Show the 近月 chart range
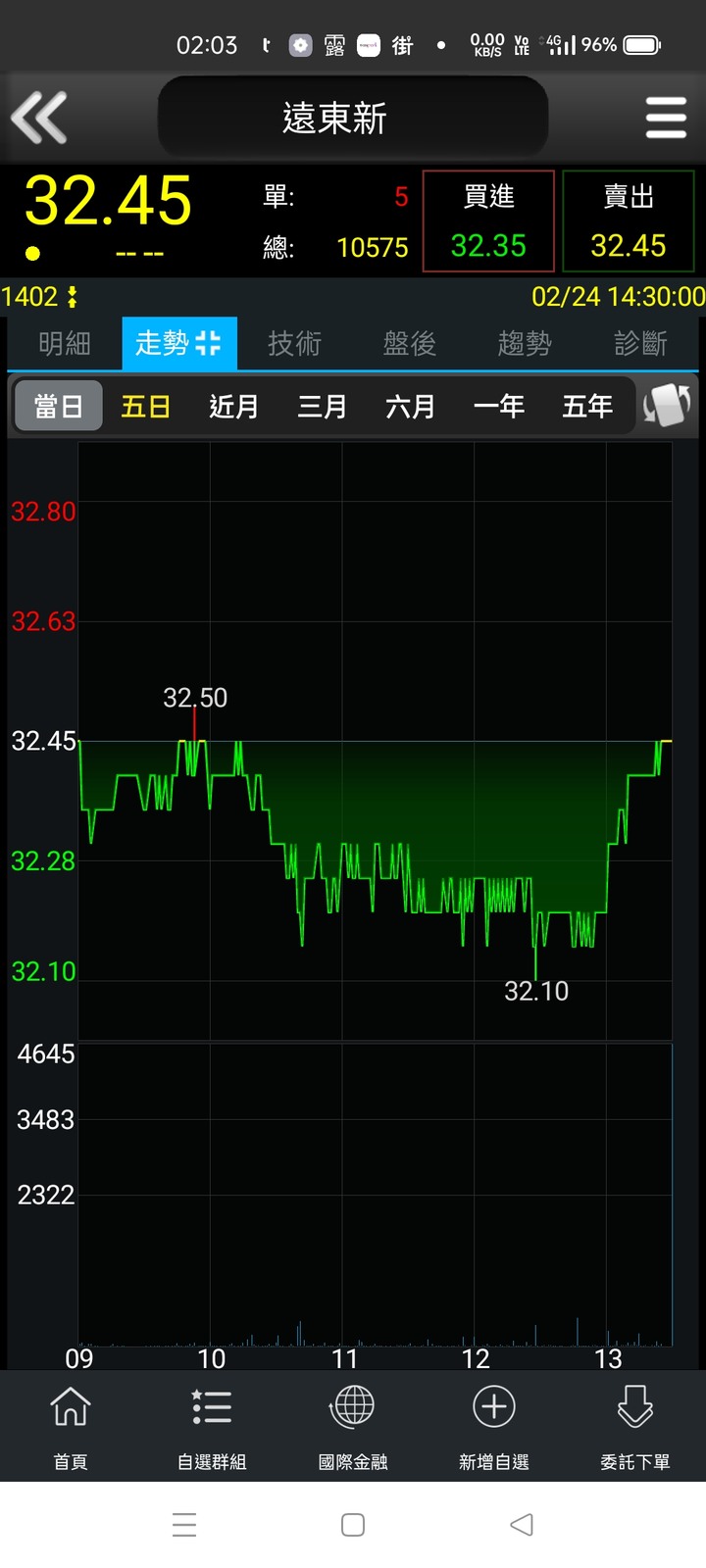This screenshot has width=706, height=1568. [x=234, y=406]
